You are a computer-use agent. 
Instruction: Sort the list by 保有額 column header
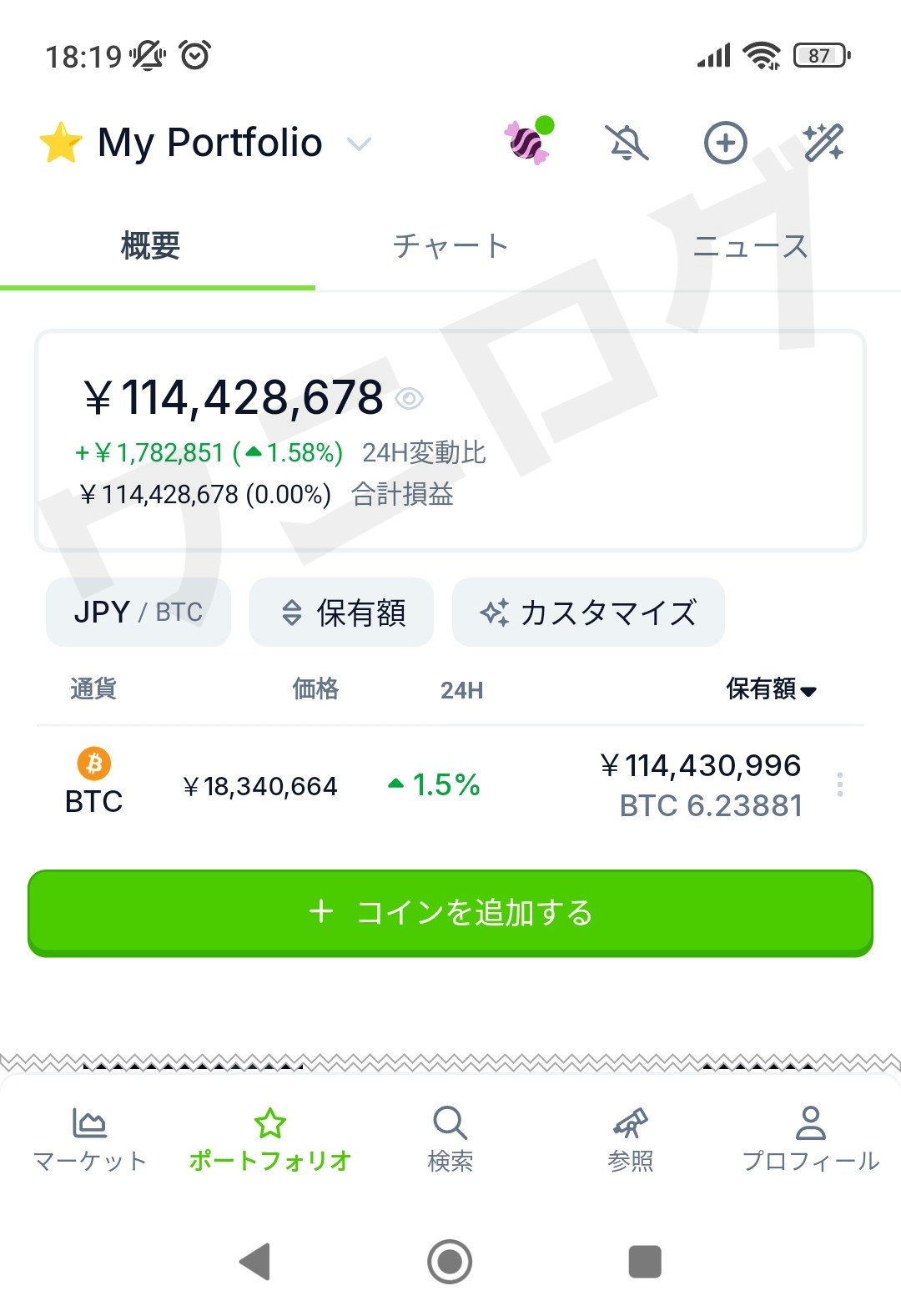pyautogui.click(x=771, y=689)
